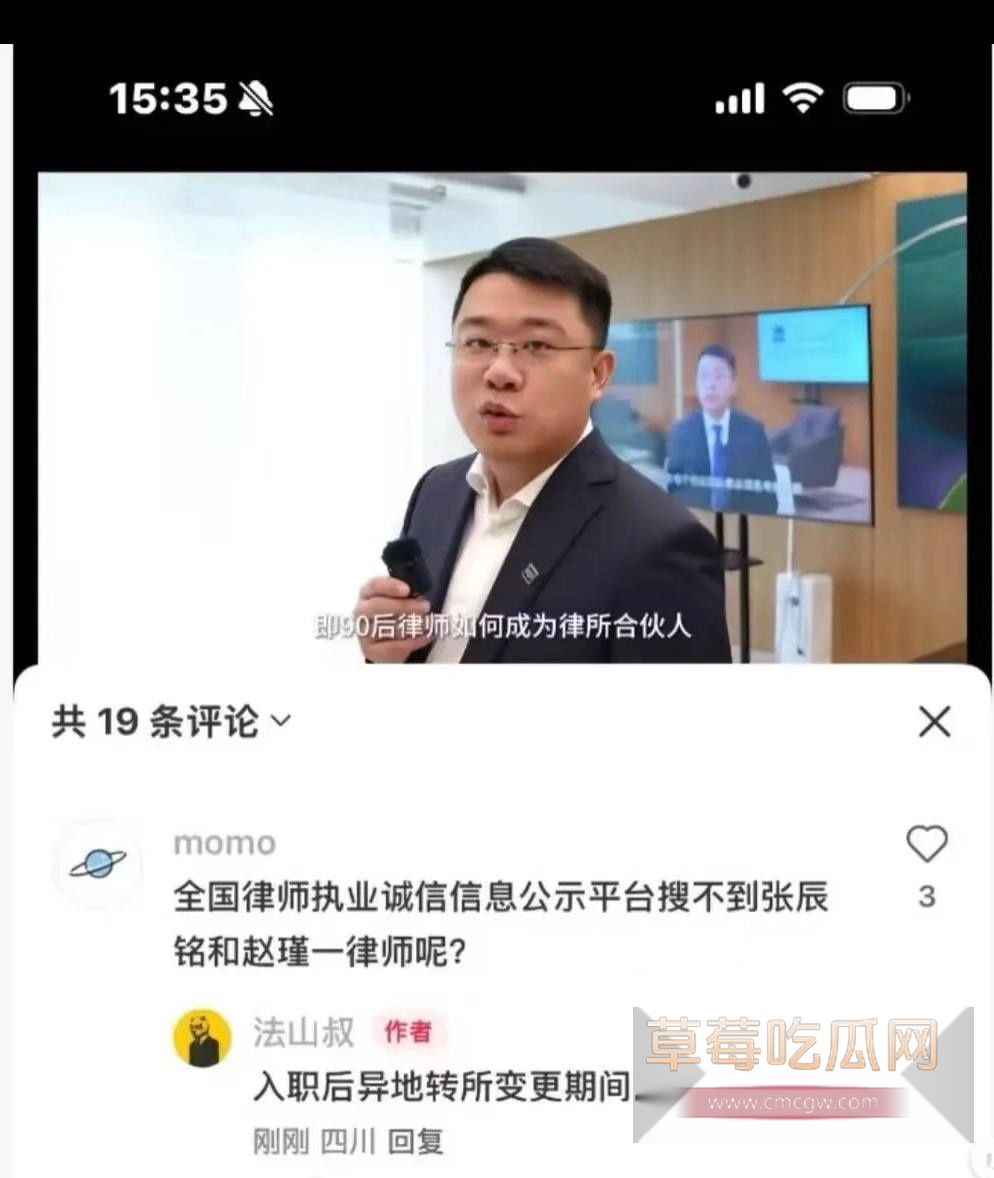Tap the battery indicator icon
Image resolution: width=994 pixels, height=1178 pixels.
click(x=873, y=96)
